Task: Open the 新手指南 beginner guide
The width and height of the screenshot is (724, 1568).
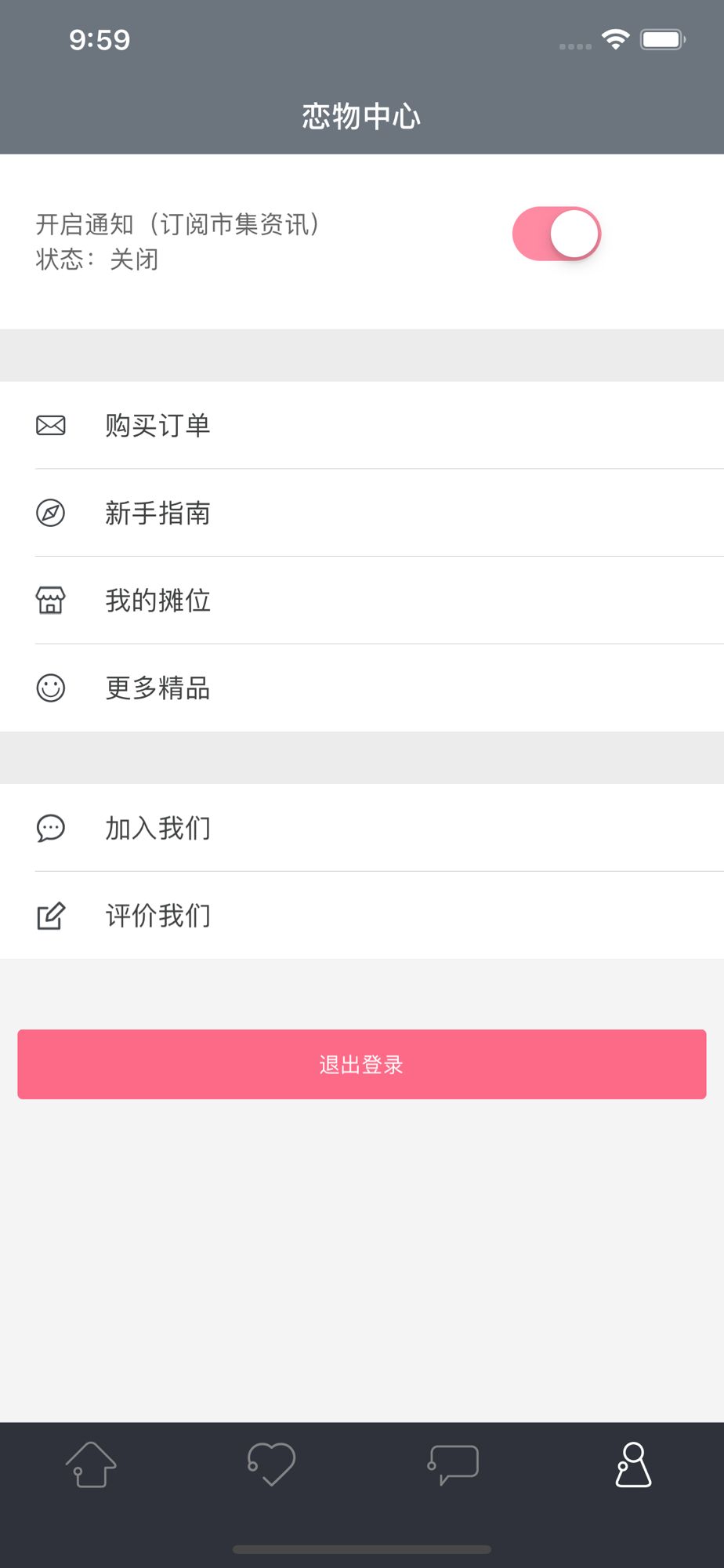Action: pos(362,513)
